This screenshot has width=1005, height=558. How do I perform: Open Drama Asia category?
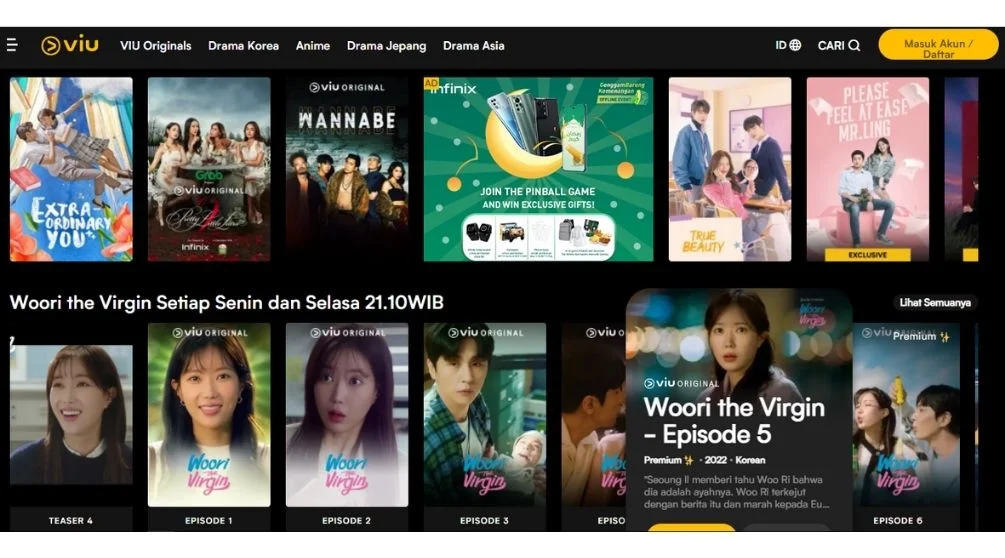473,46
